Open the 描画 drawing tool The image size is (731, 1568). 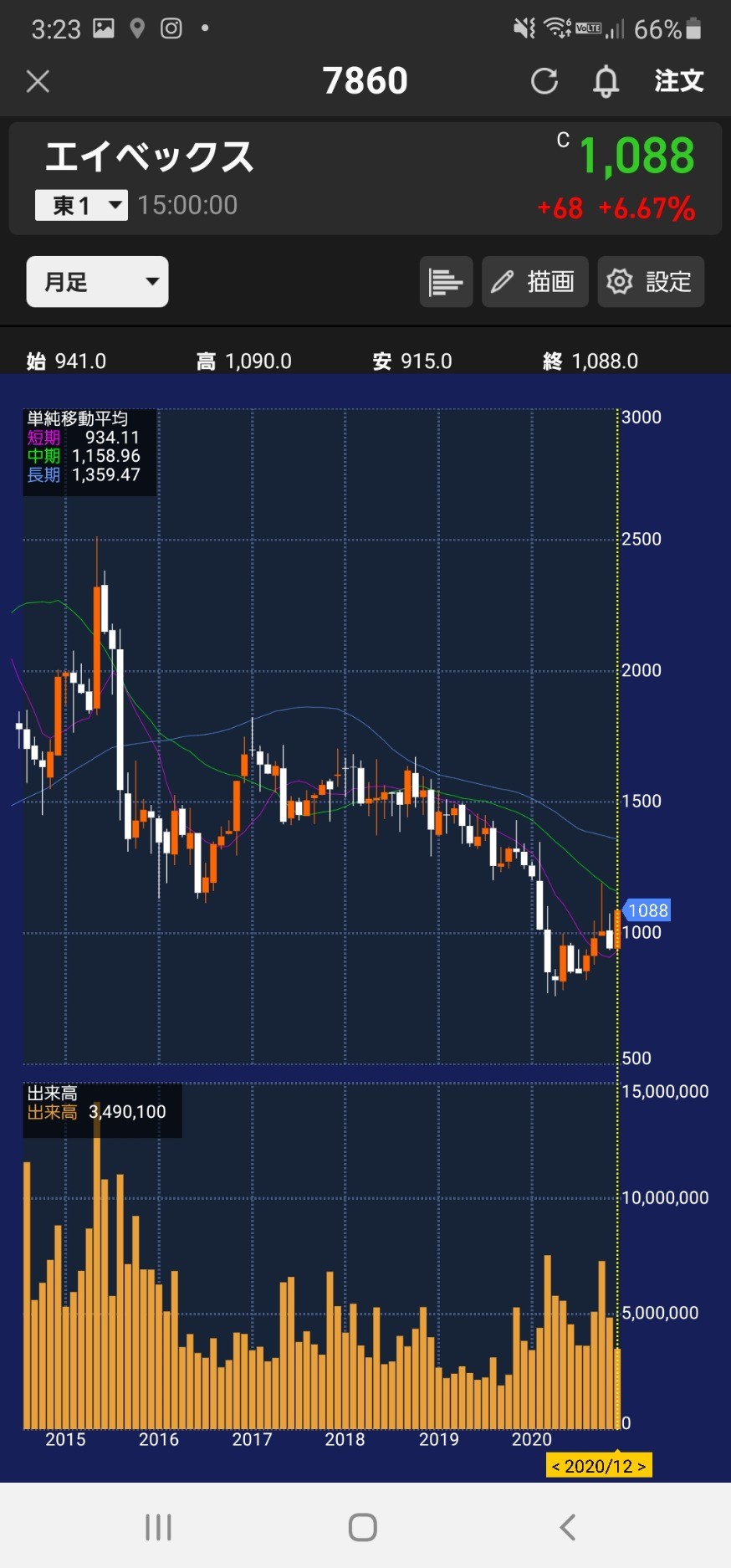point(534,282)
